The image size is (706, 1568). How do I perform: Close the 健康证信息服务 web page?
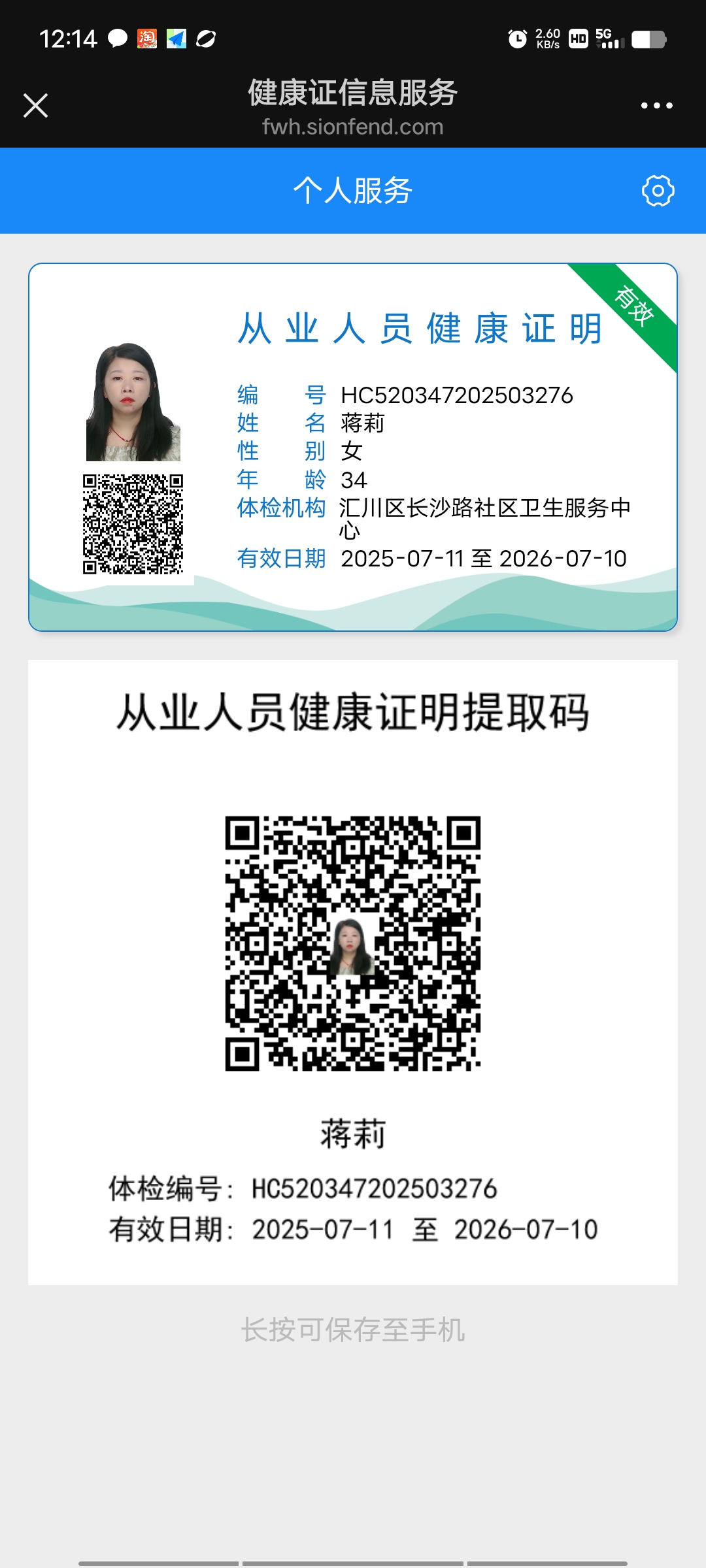click(x=35, y=105)
